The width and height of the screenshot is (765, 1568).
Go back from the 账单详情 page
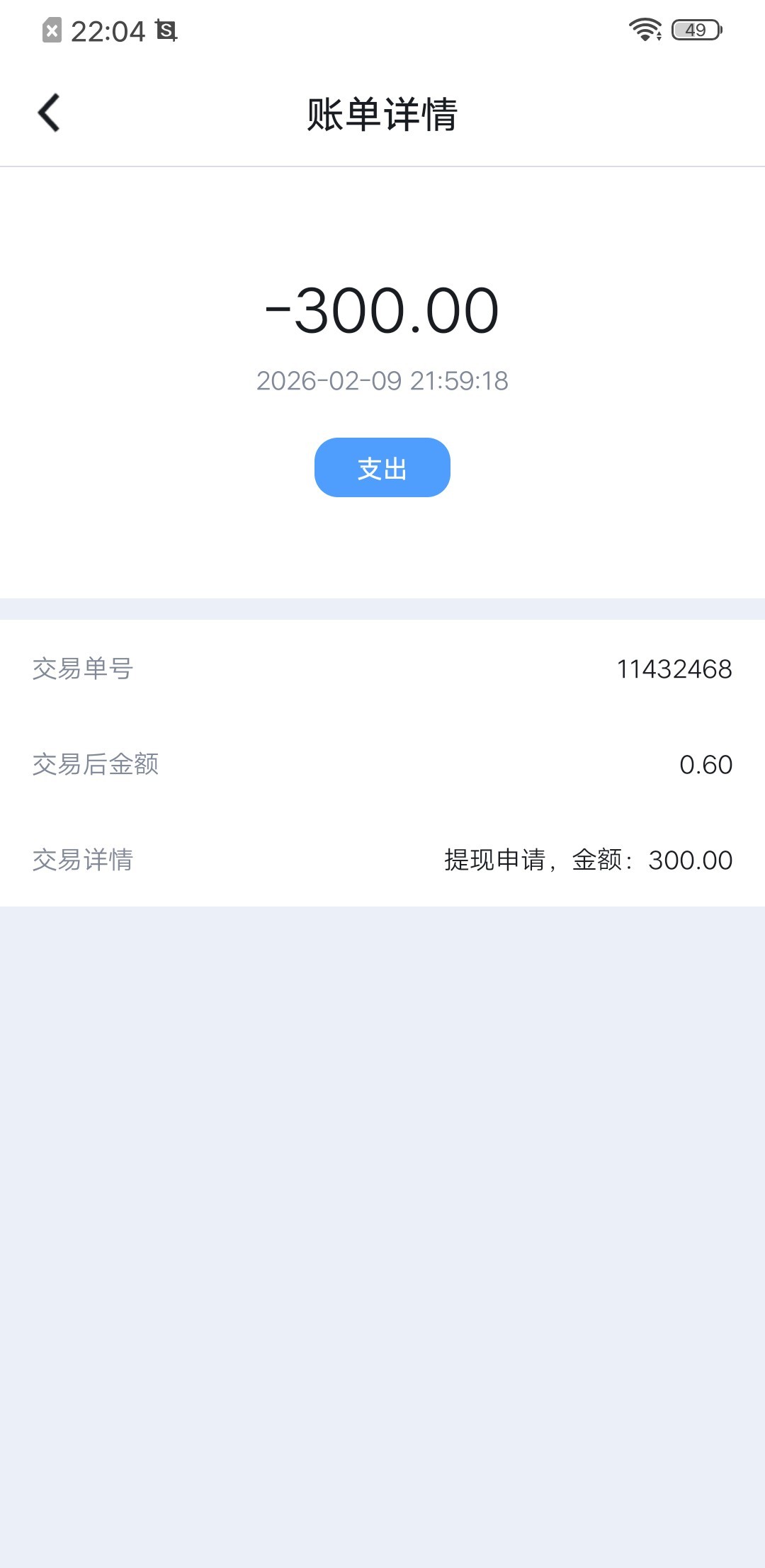tap(49, 113)
